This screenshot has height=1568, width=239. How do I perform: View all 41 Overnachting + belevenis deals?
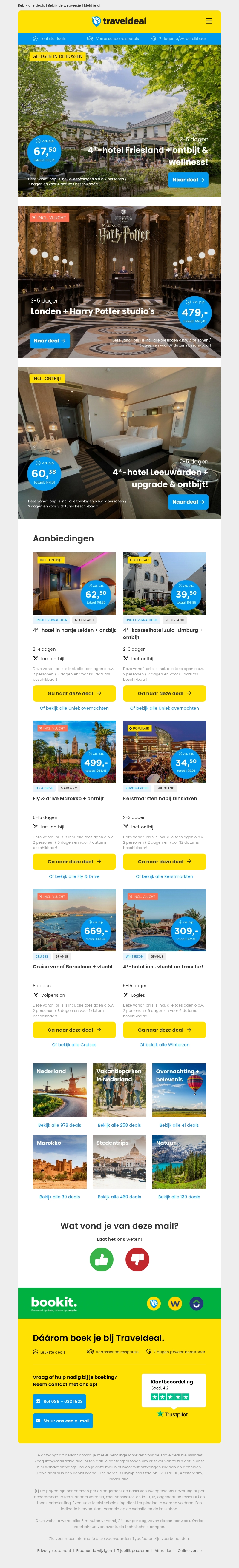[x=179, y=1126]
